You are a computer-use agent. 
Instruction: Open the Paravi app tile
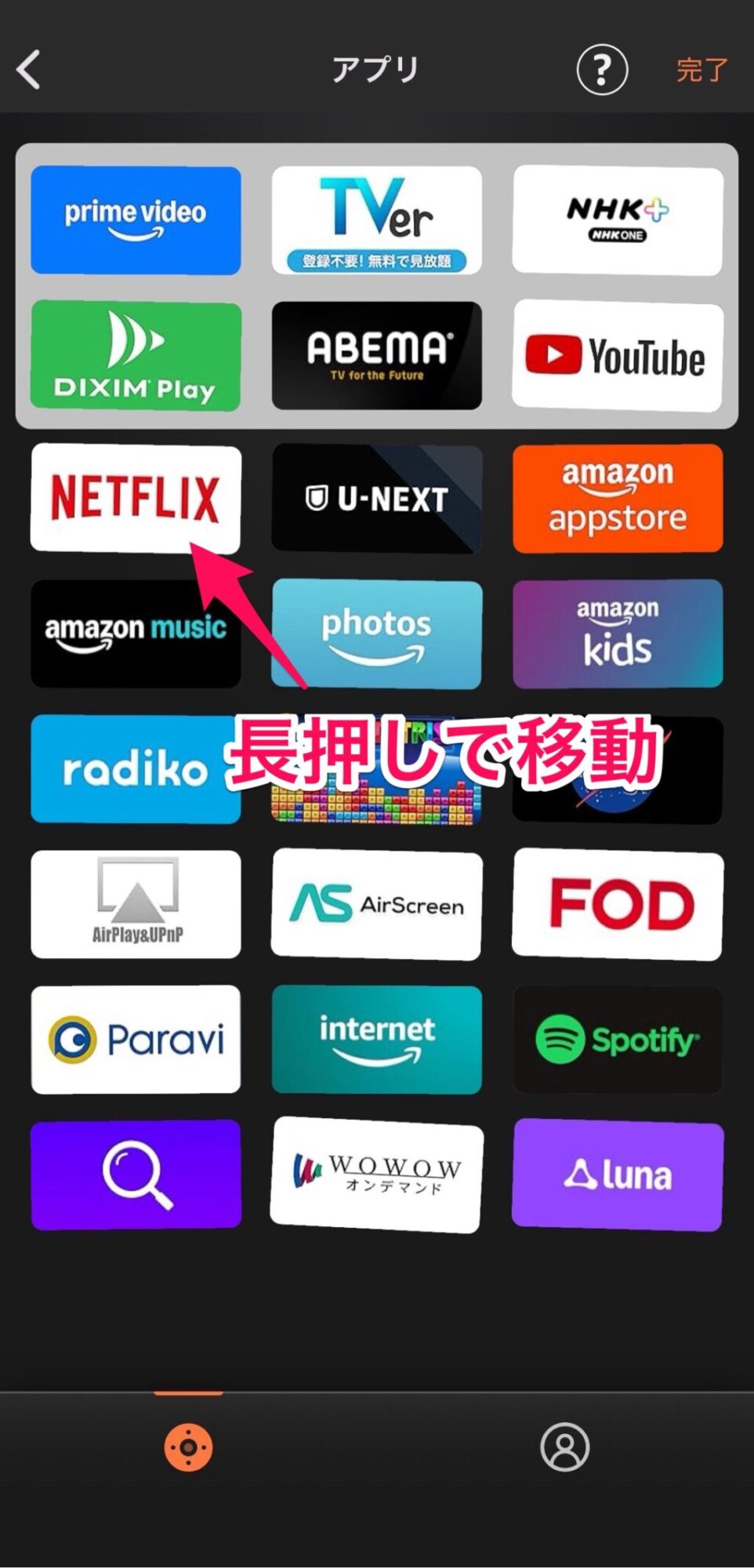tap(136, 1040)
